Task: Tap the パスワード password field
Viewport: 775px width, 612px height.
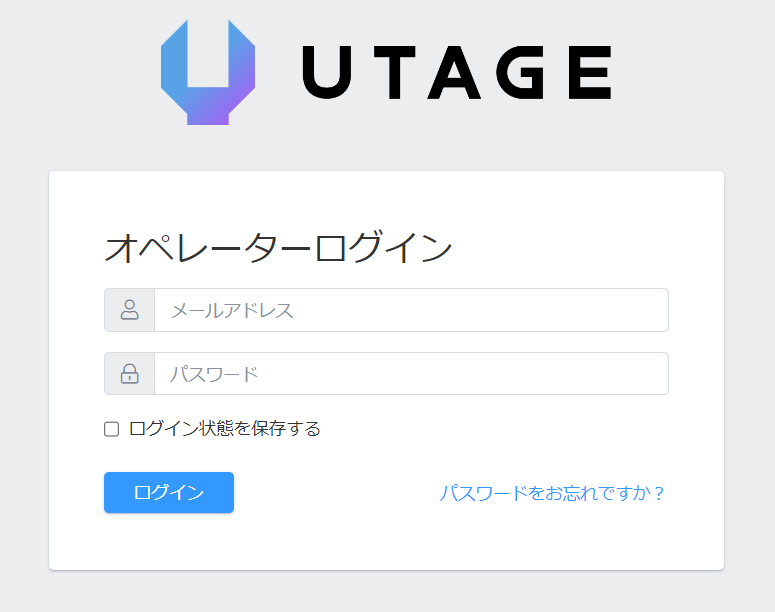Action: point(411,374)
